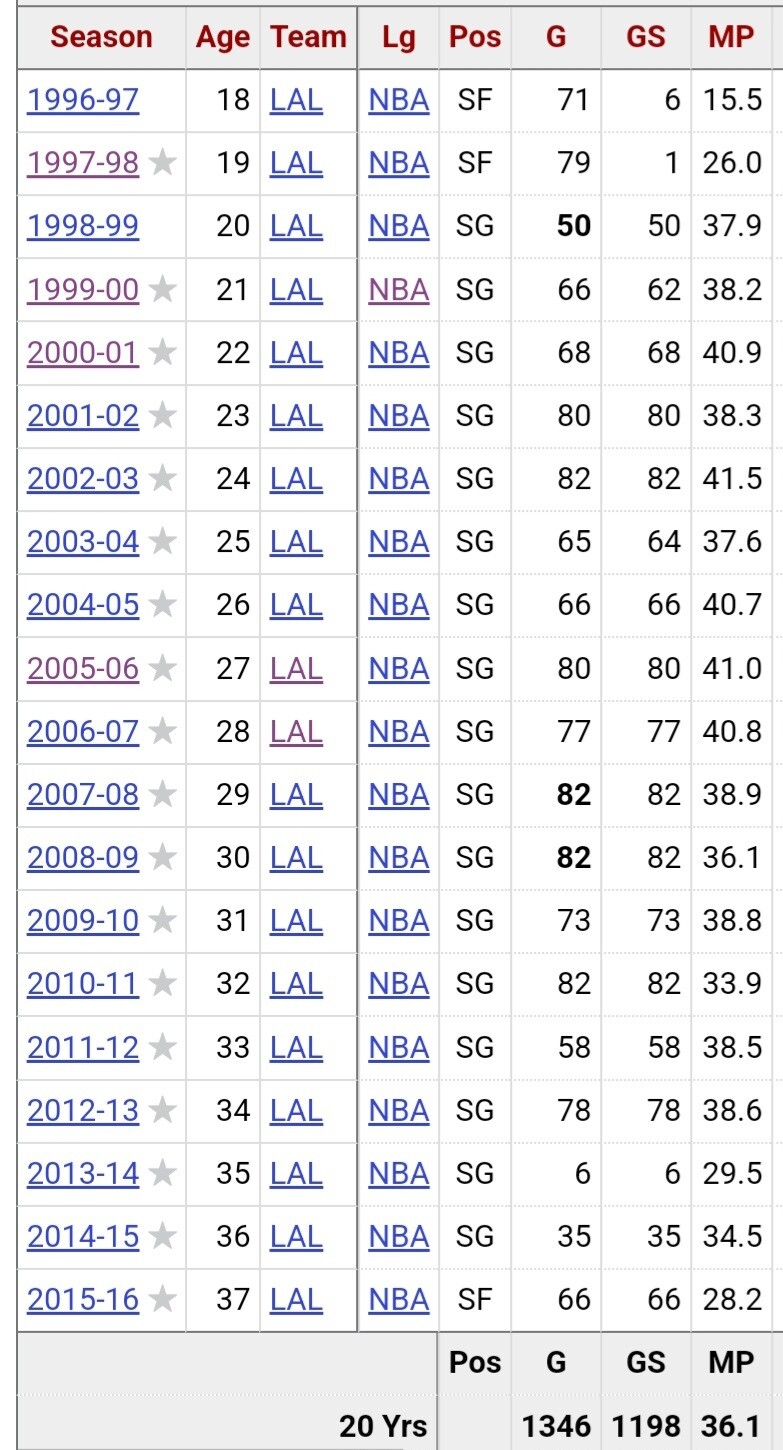View the 1997-98 season page
The height and width of the screenshot is (1450, 783).
pyautogui.click(x=82, y=163)
